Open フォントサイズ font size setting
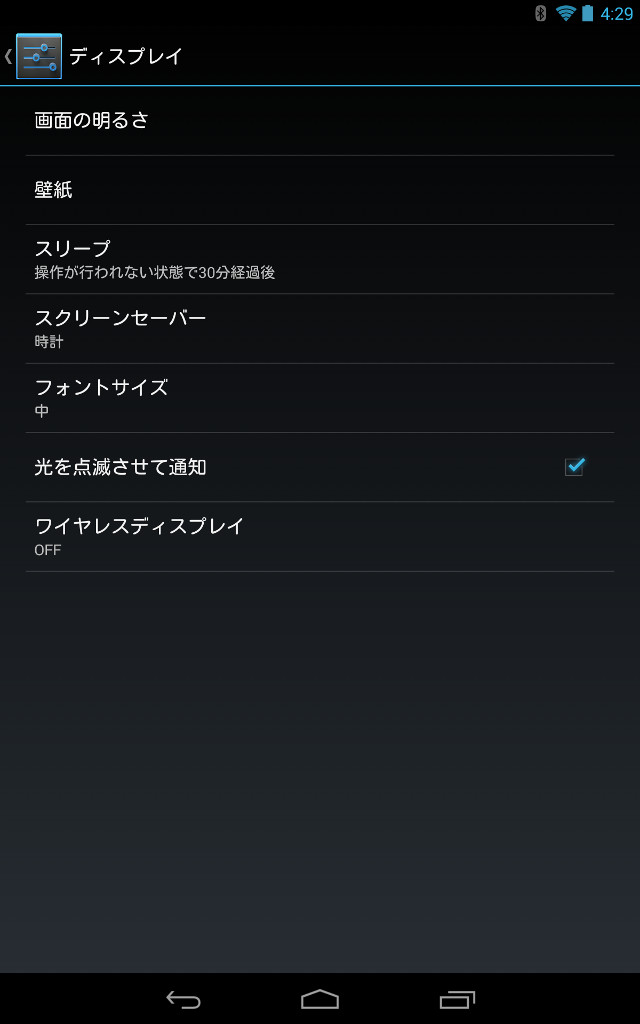This screenshot has height=1024, width=640. click(x=320, y=398)
